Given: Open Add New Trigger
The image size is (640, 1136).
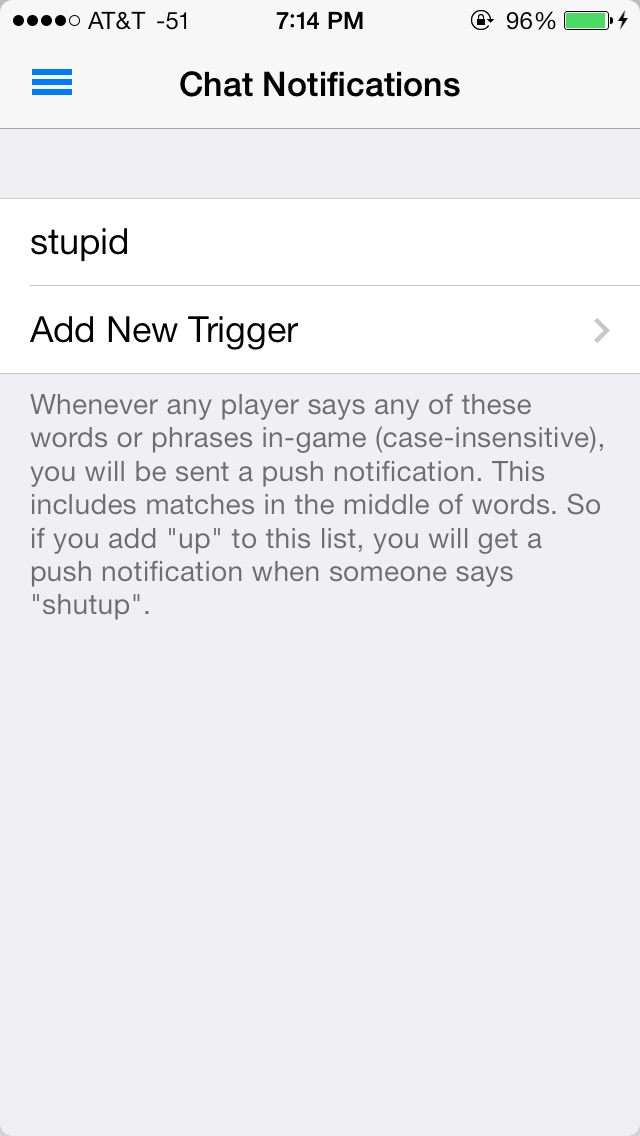Looking at the screenshot, I should point(320,330).
